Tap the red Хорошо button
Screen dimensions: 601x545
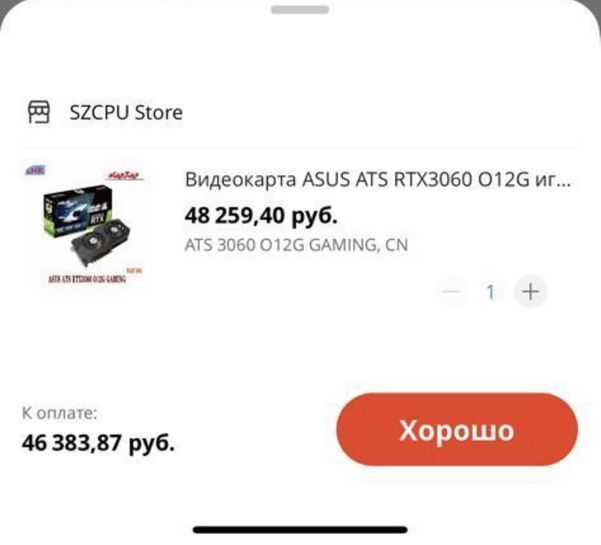point(457,430)
